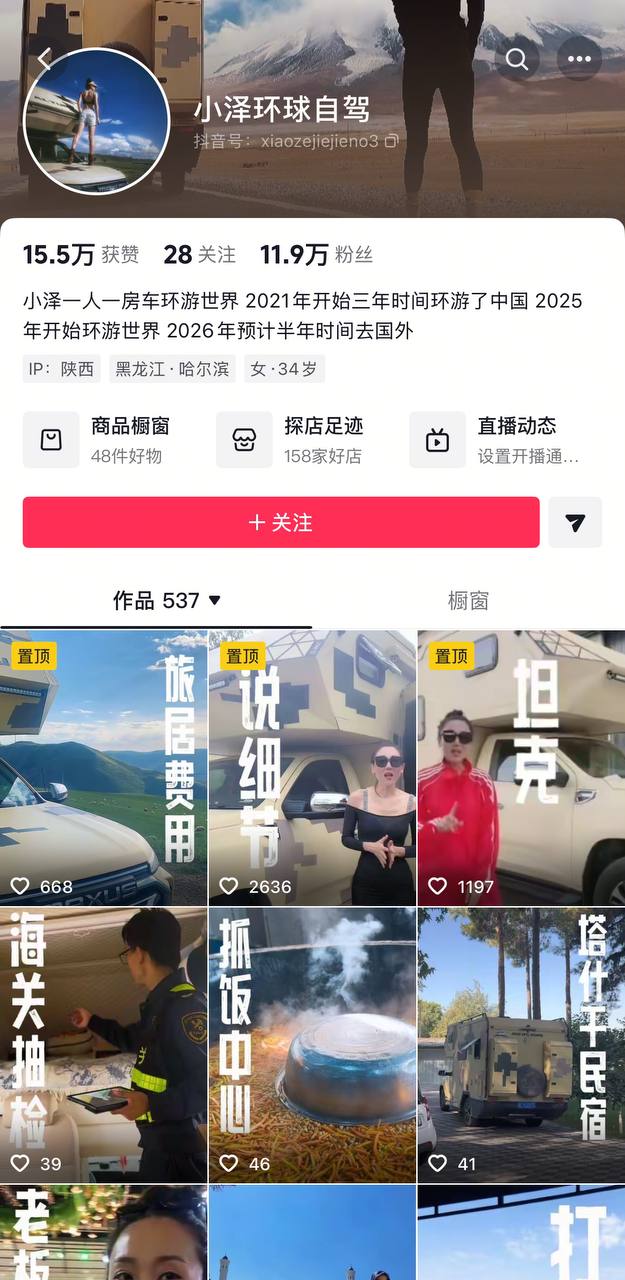Switch to the 橱窗 tab

(468, 600)
